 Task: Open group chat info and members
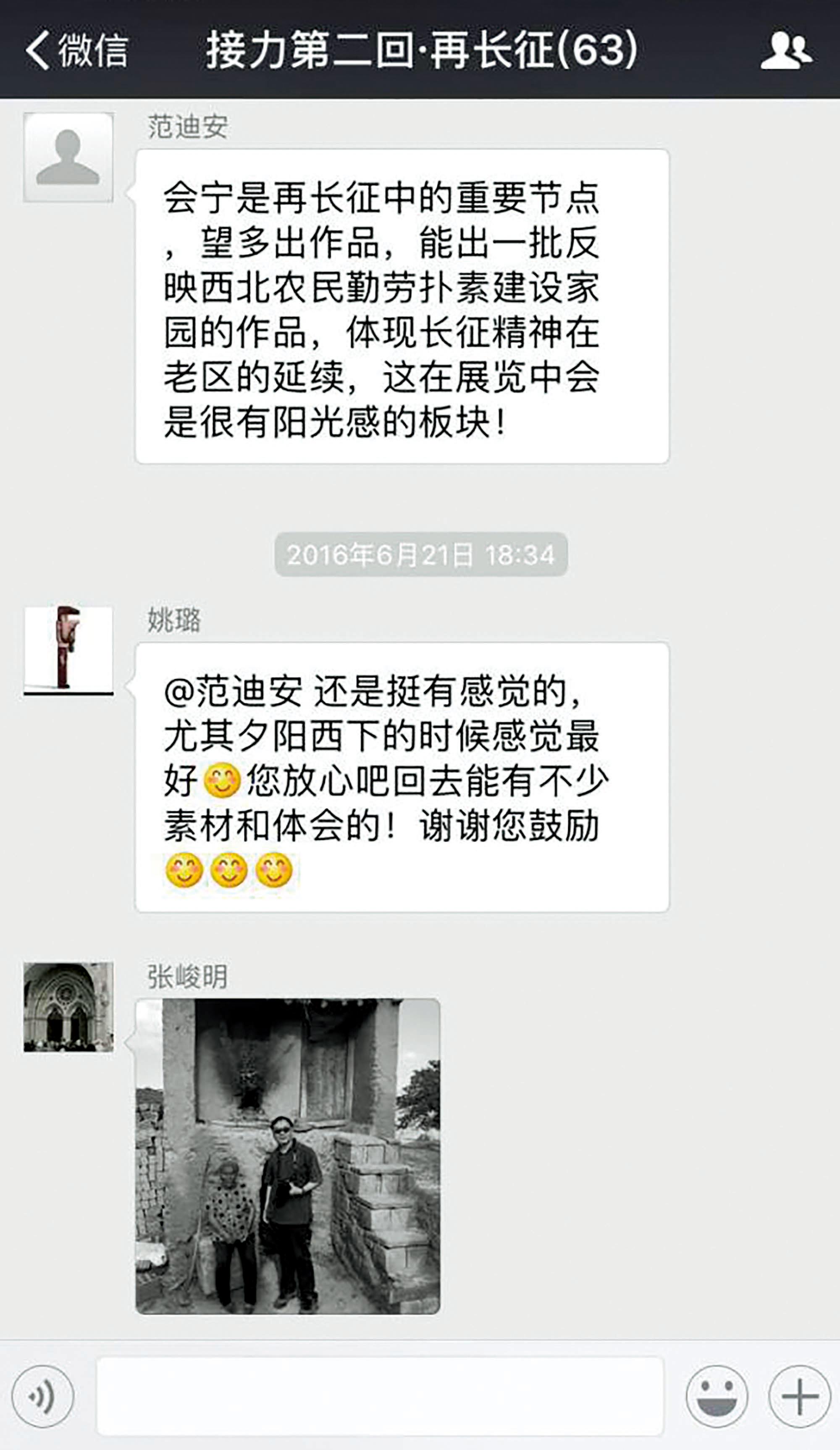[786, 51]
